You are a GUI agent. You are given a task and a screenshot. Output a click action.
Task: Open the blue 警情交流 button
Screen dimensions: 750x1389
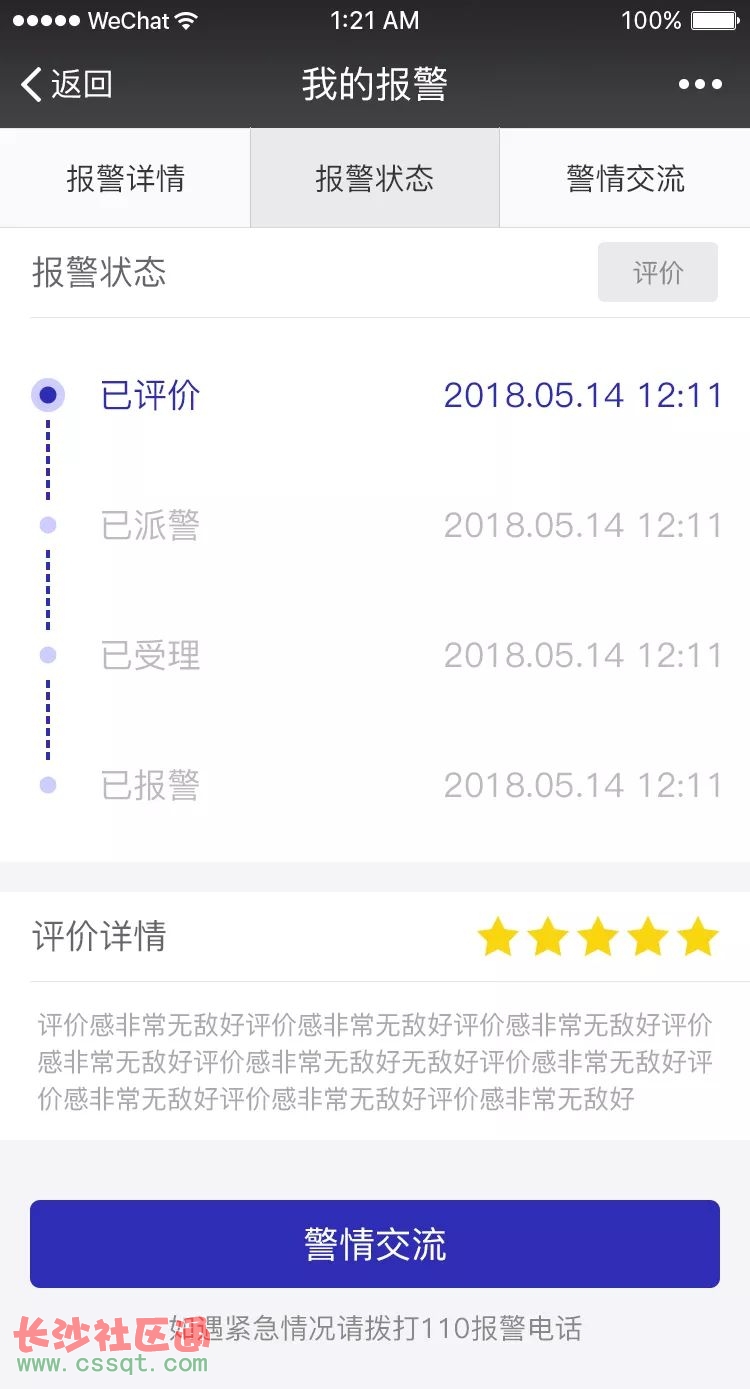pyautogui.click(x=375, y=1244)
